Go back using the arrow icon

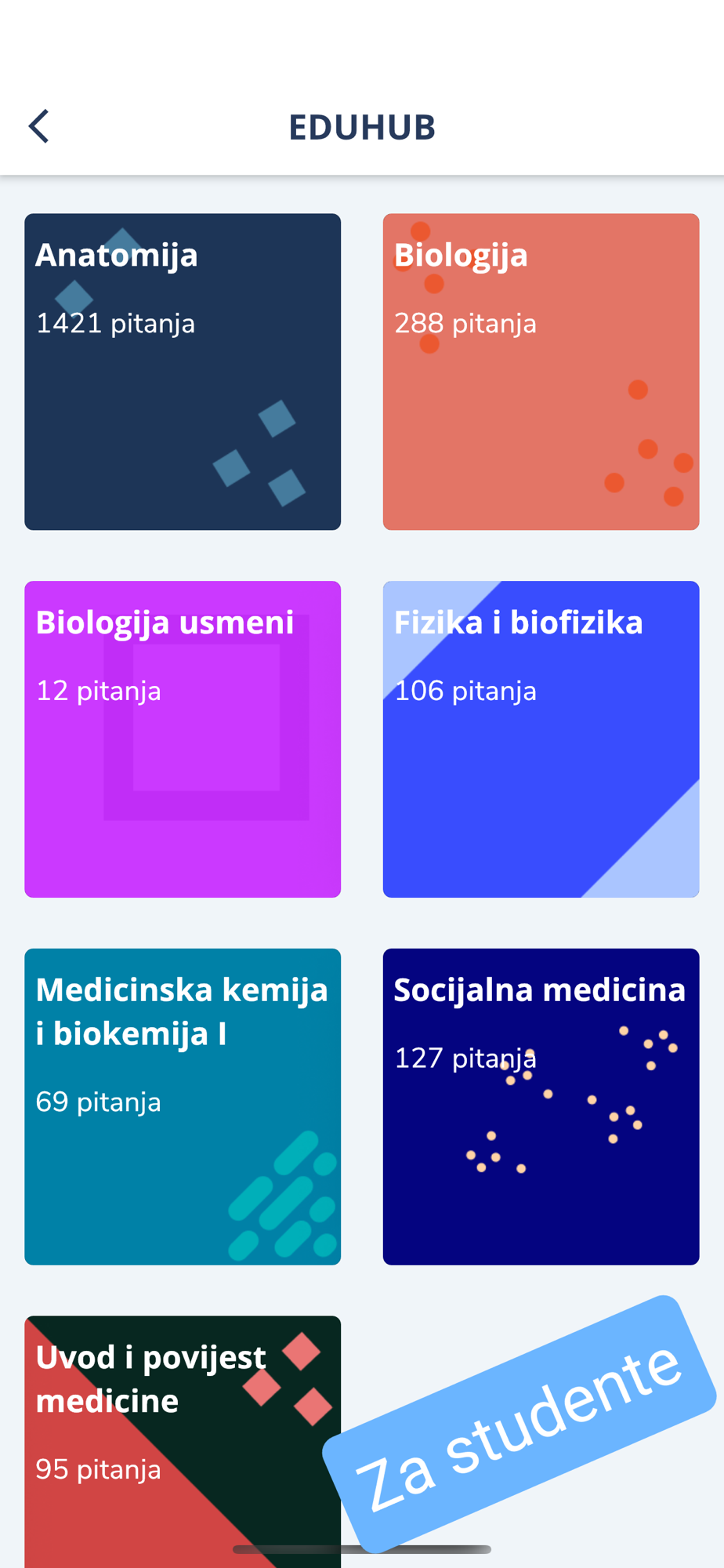click(38, 126)
